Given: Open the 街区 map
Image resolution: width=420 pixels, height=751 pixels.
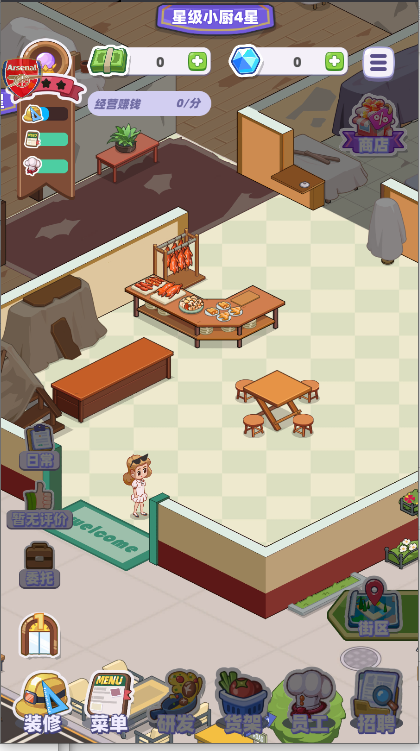Looking at the screenshot, I should (x=373, y=609).
